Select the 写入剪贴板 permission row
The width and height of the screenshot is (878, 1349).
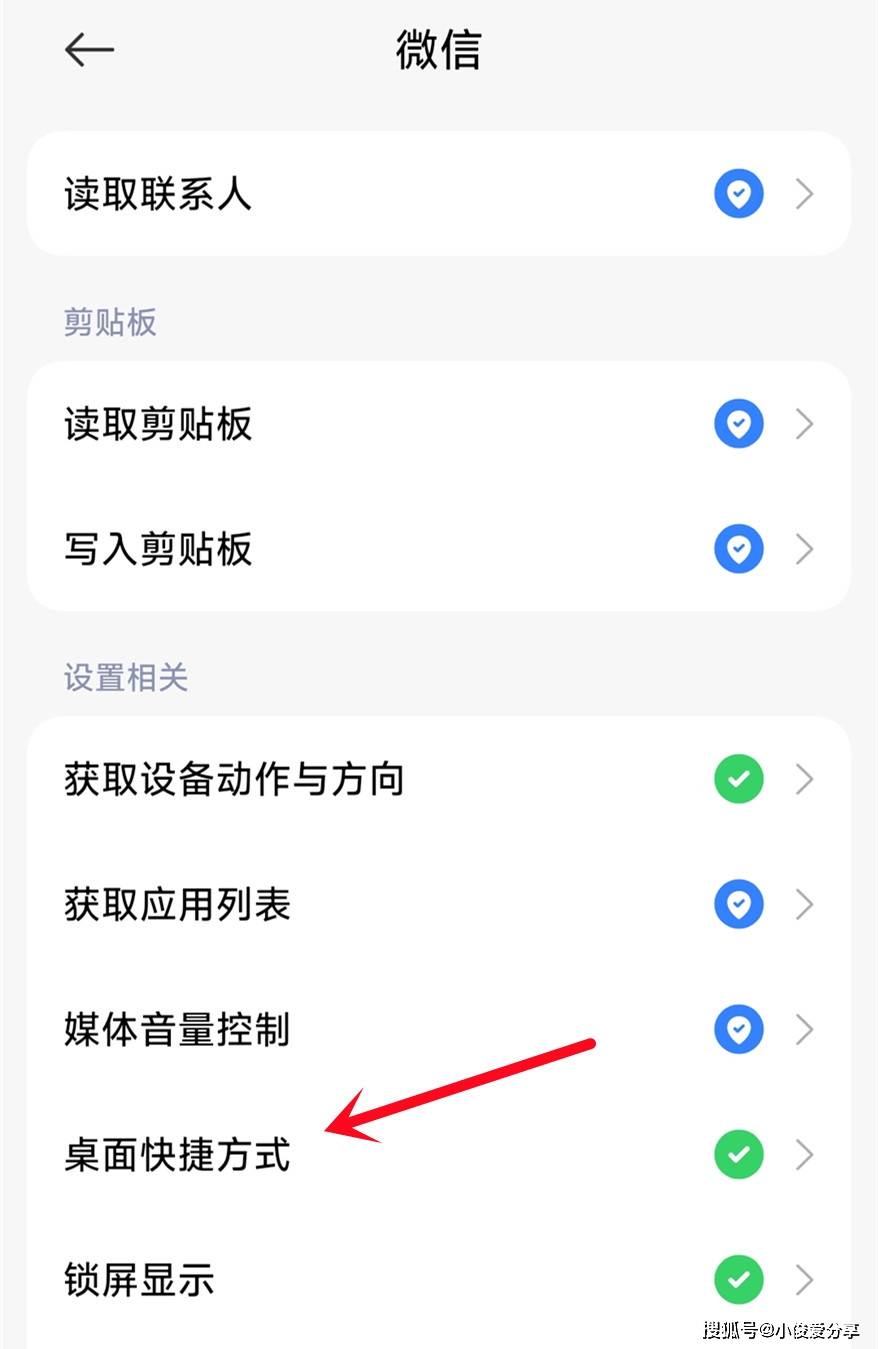pos(438,549)
